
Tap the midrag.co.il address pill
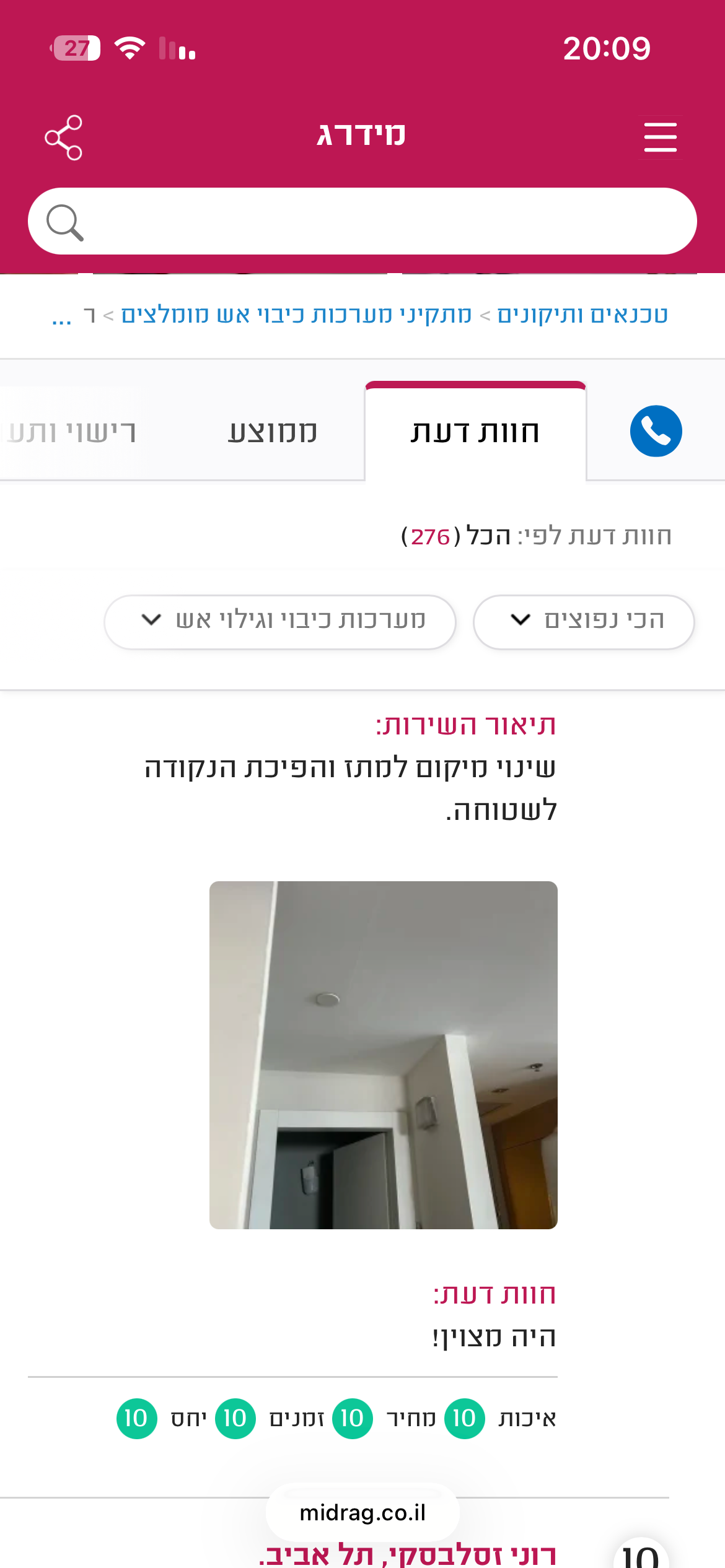(x=362, y=1513)
